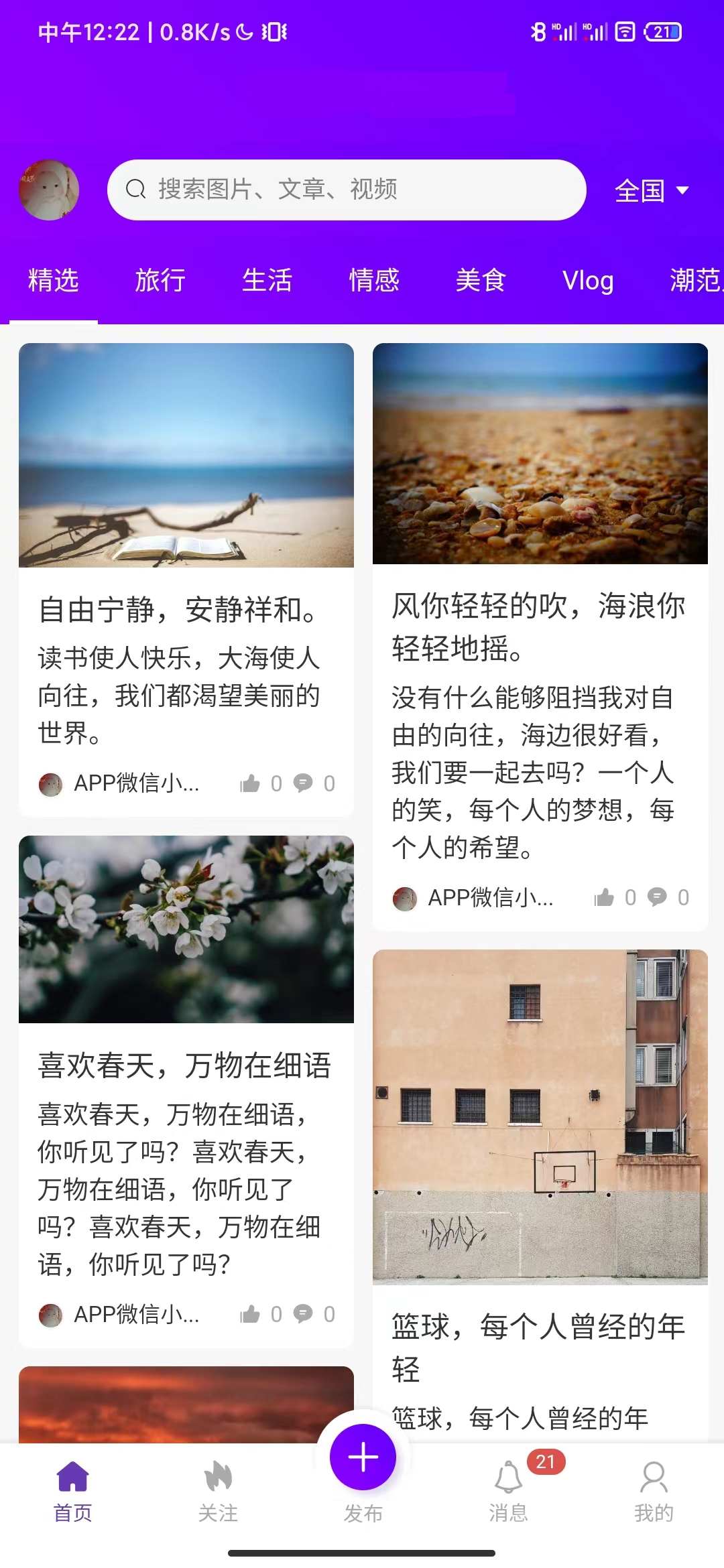Expand the 全国 region dropdown
This screenshot has height=1568, width=724.
pos(652,190)
